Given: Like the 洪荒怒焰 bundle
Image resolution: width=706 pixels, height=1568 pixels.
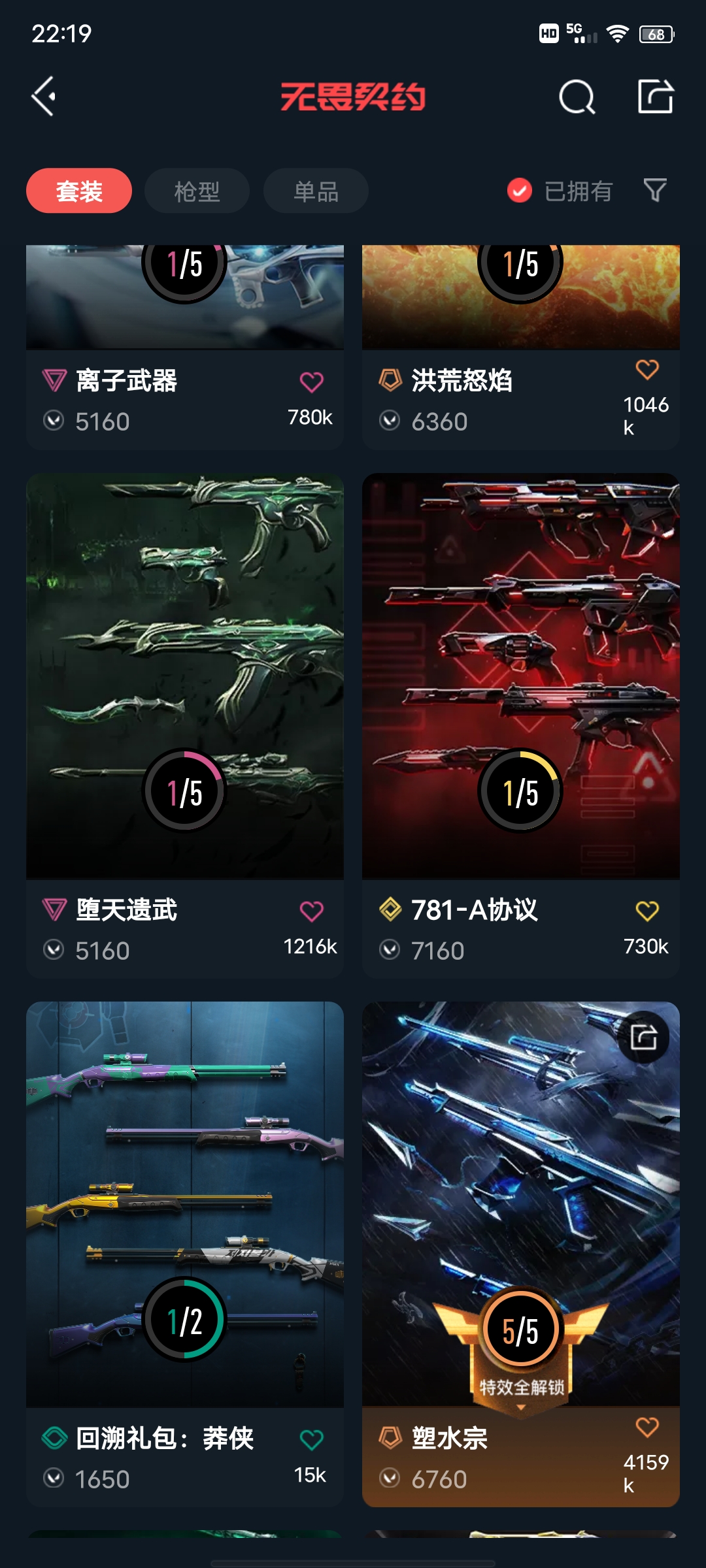Looking at the screenshot, I should [x=647, y=370].
